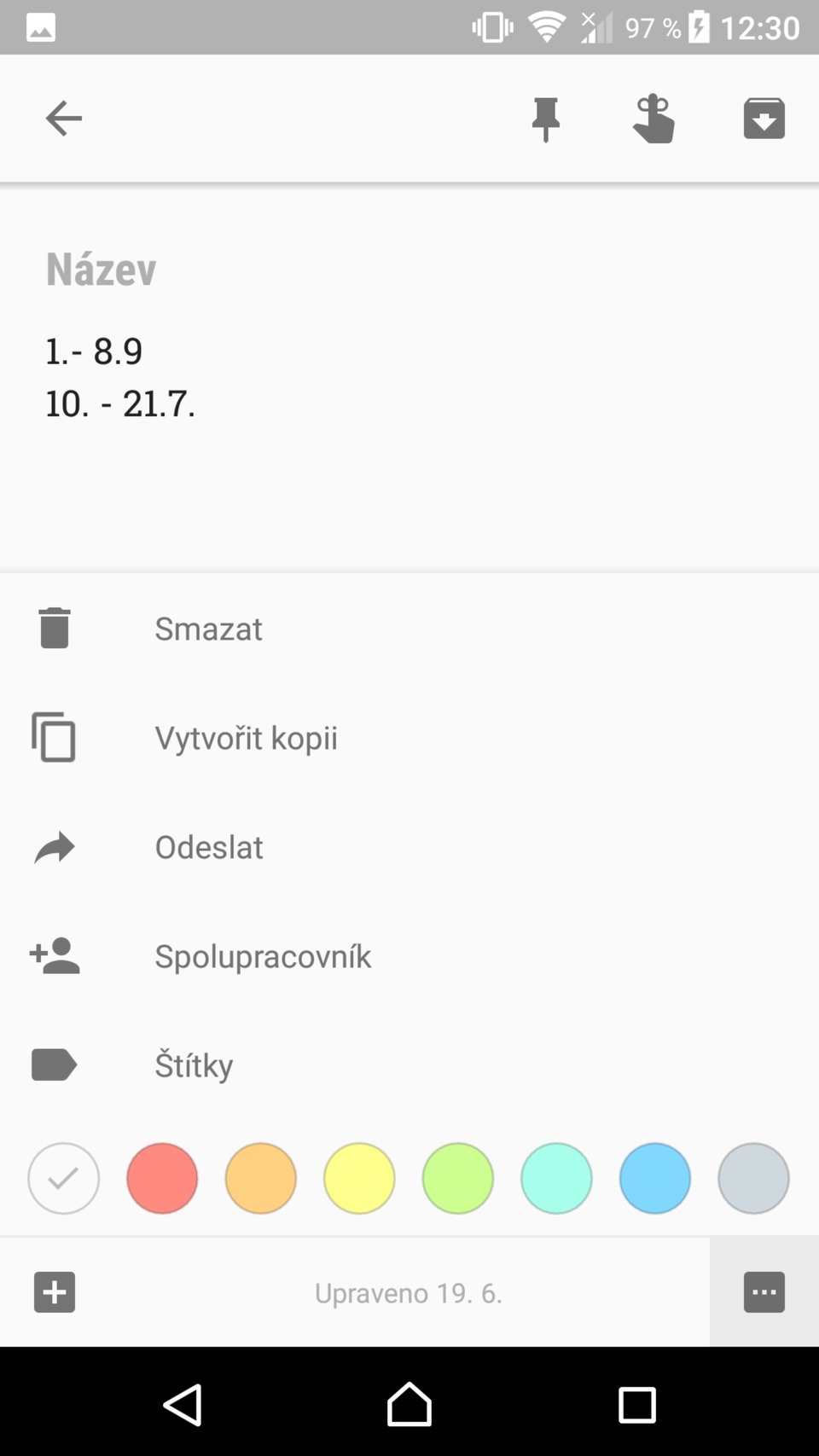Choose Smazat from the menu
This screenshot has height=1456, width=819.
tap(208, 628)
